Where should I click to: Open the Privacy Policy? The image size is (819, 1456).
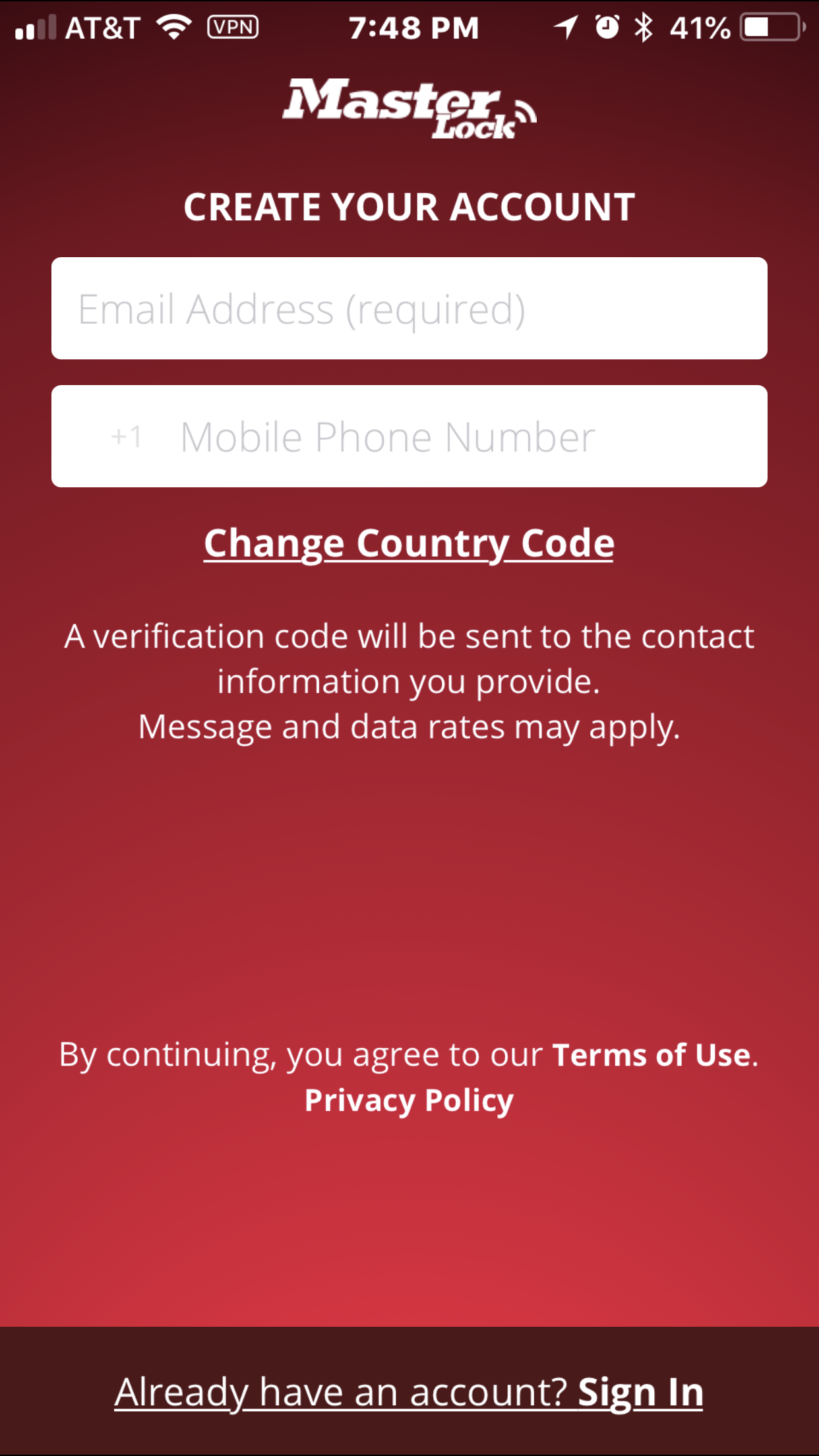click(409, 1101)
